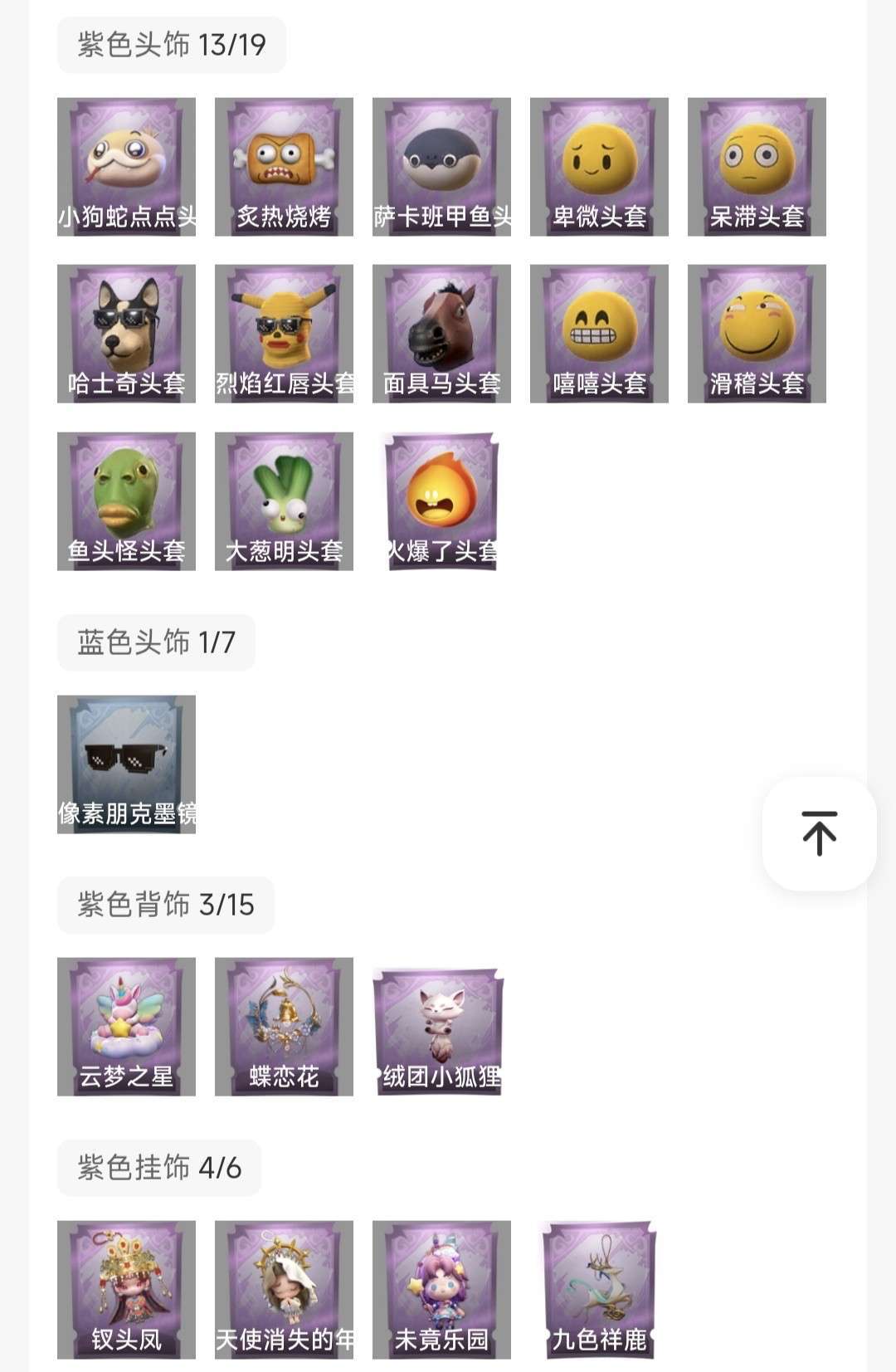Open the 哈士奇头套 tile

pyautogui.click(x=126, y=334)
